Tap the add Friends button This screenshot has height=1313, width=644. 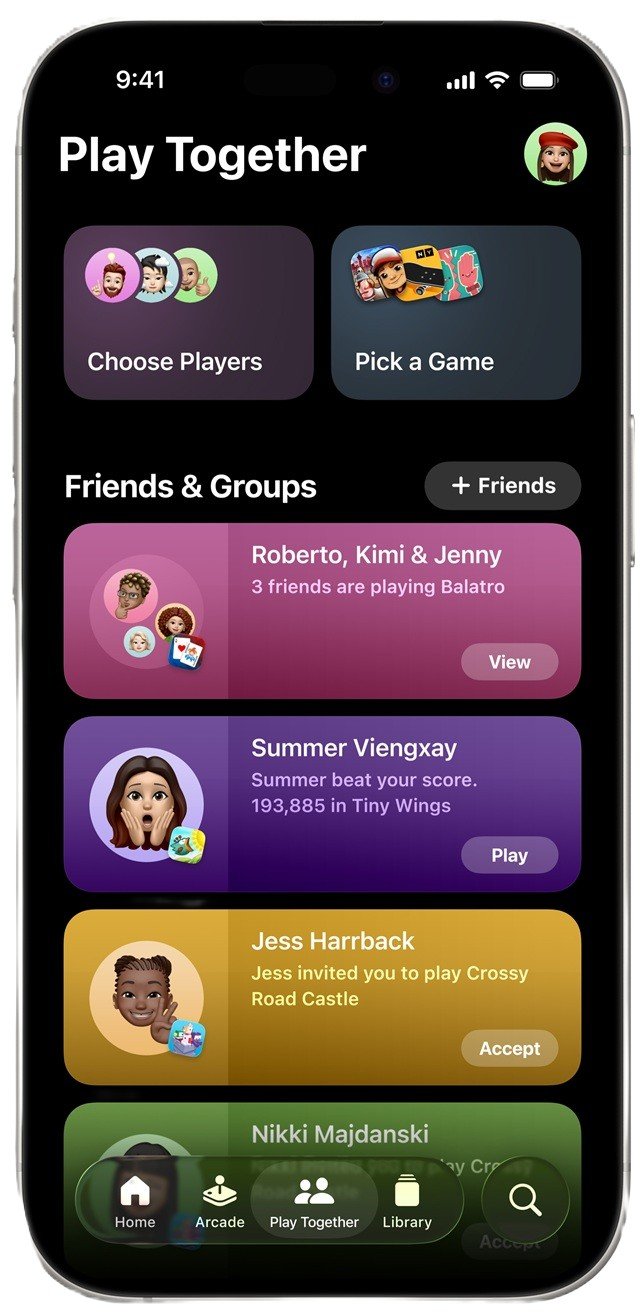coord(502,486)
